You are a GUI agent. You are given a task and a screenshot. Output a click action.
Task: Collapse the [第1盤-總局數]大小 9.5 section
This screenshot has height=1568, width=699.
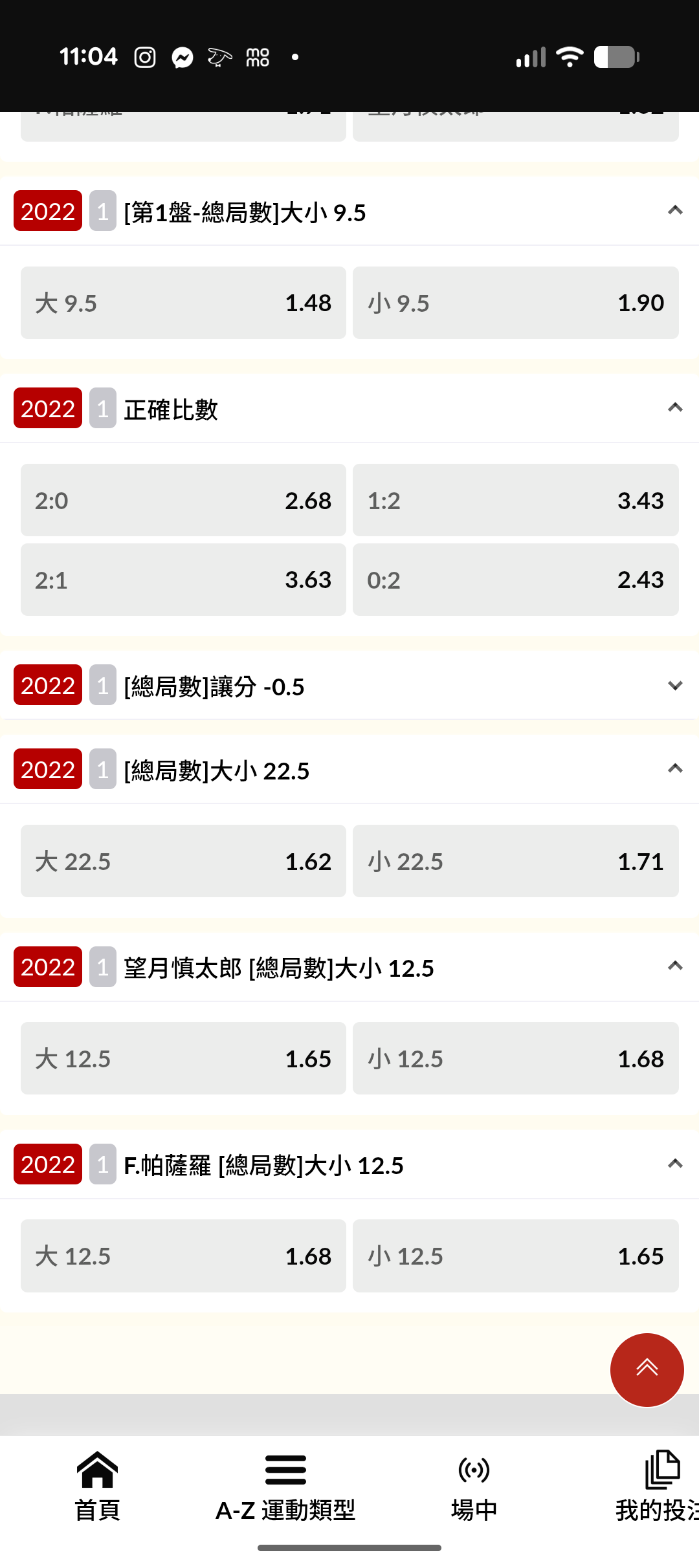[x=675, y=210]
